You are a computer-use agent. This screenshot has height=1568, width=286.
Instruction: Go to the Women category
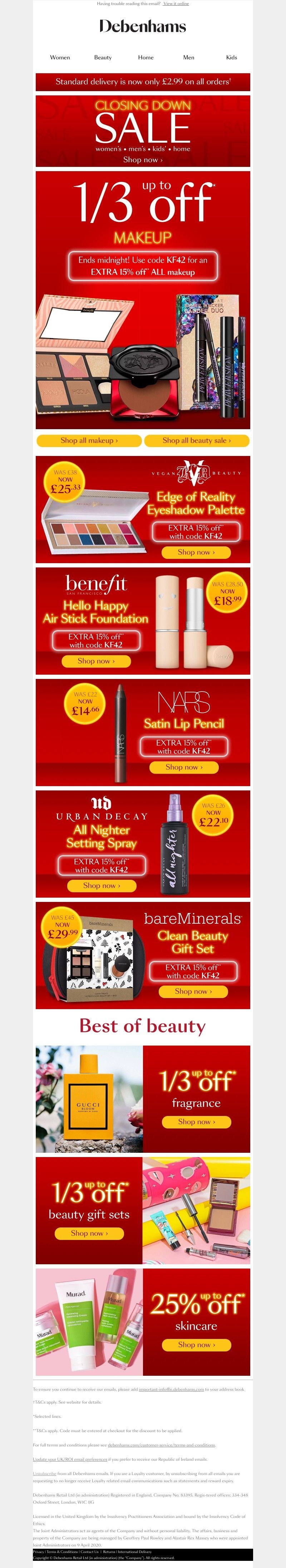[60, 57]
